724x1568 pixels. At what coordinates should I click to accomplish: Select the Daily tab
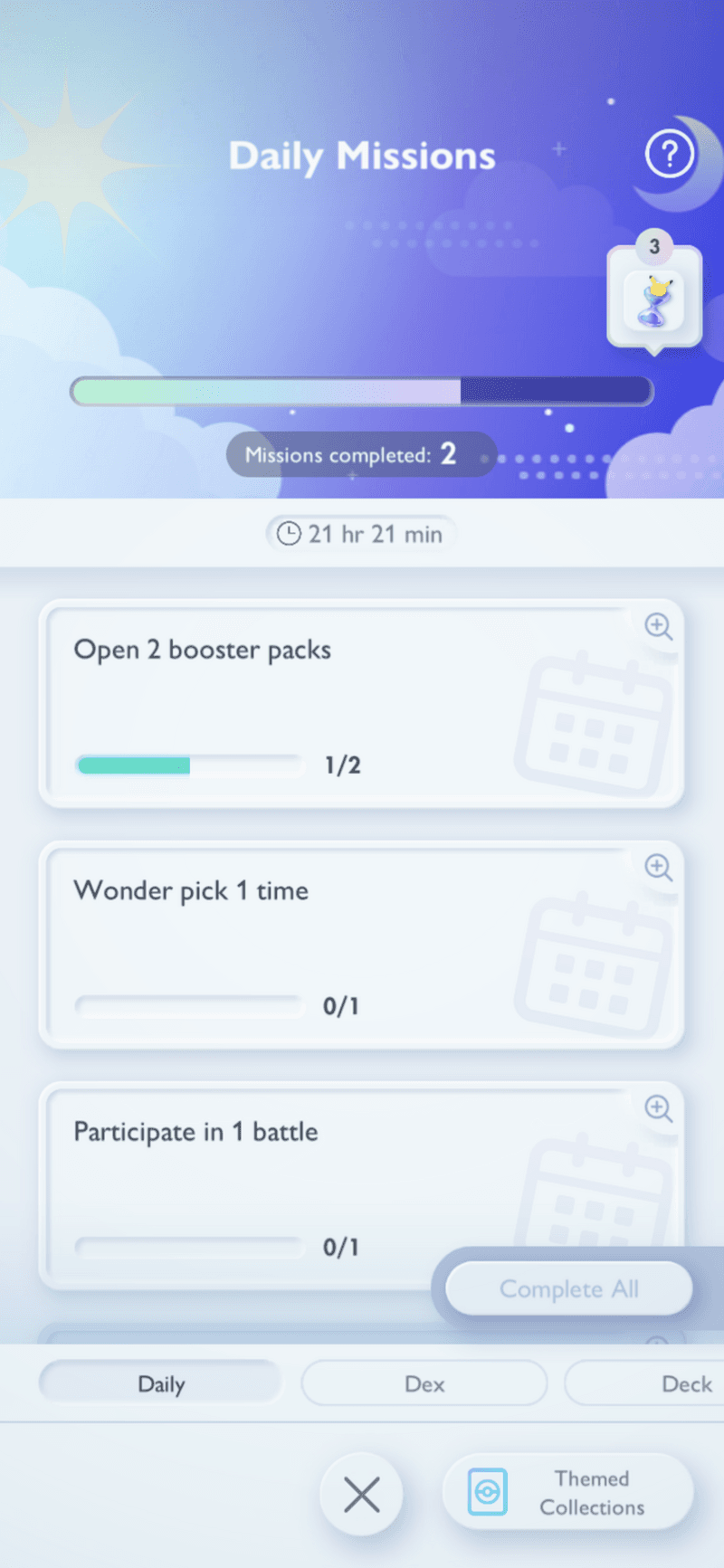click(161, 1383)
